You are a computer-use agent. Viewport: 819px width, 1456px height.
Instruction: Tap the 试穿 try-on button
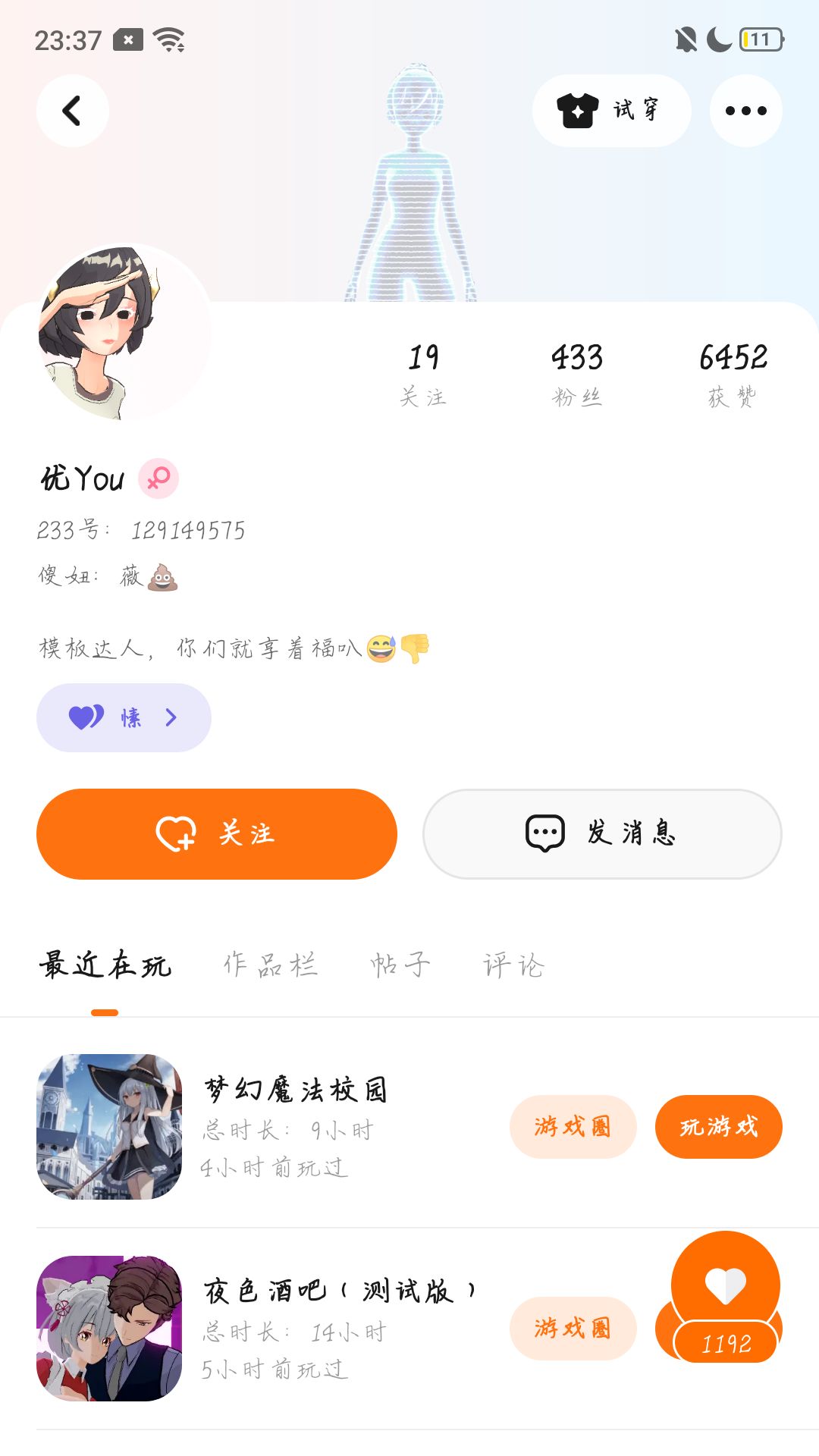[611, 111]
